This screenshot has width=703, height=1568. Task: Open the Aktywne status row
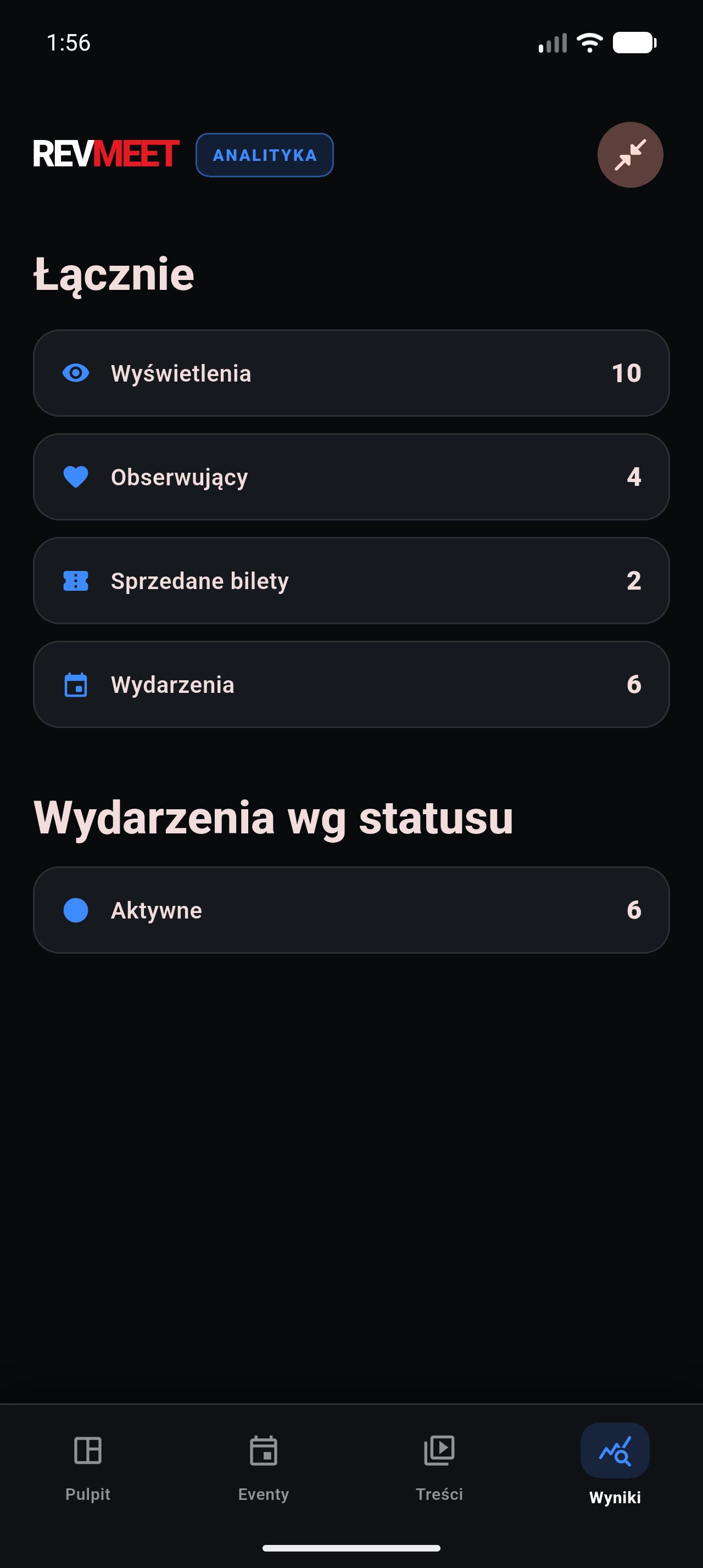(x=351, y=910)
